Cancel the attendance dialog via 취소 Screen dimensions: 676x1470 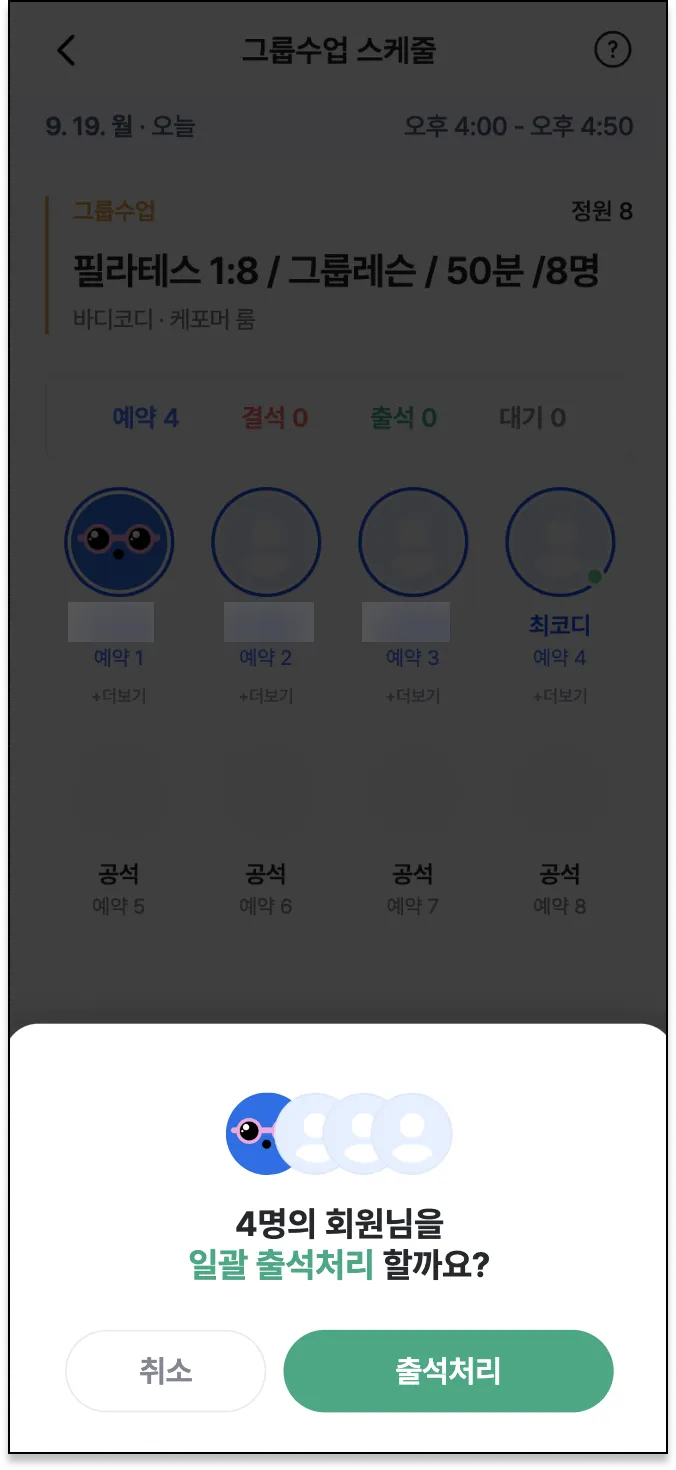click(166, 1370)
